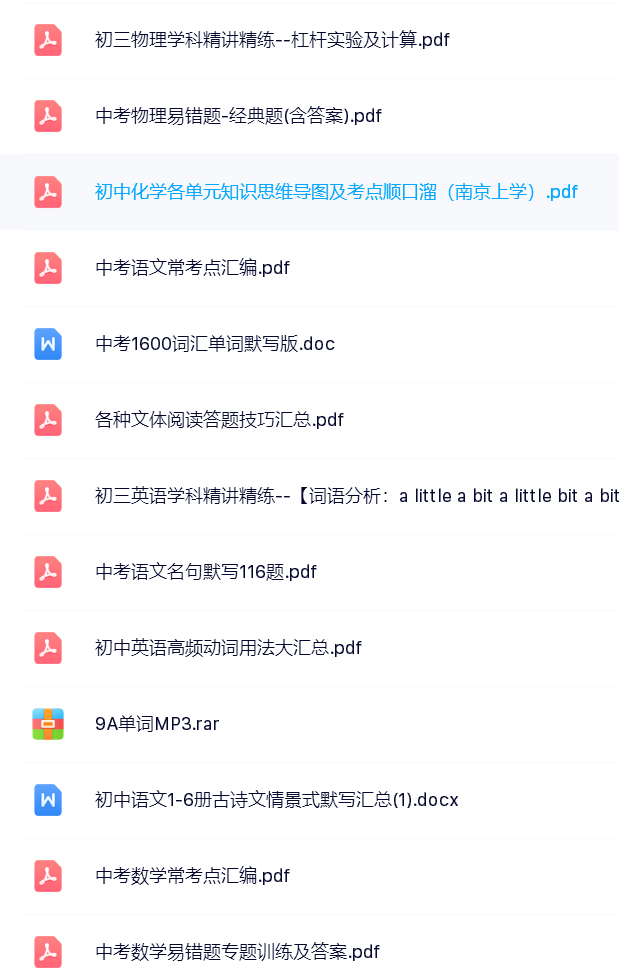Tap the 中考数学常考点汇编.pdf row
The height and width of the screenshot is (977, 619).
193,876
